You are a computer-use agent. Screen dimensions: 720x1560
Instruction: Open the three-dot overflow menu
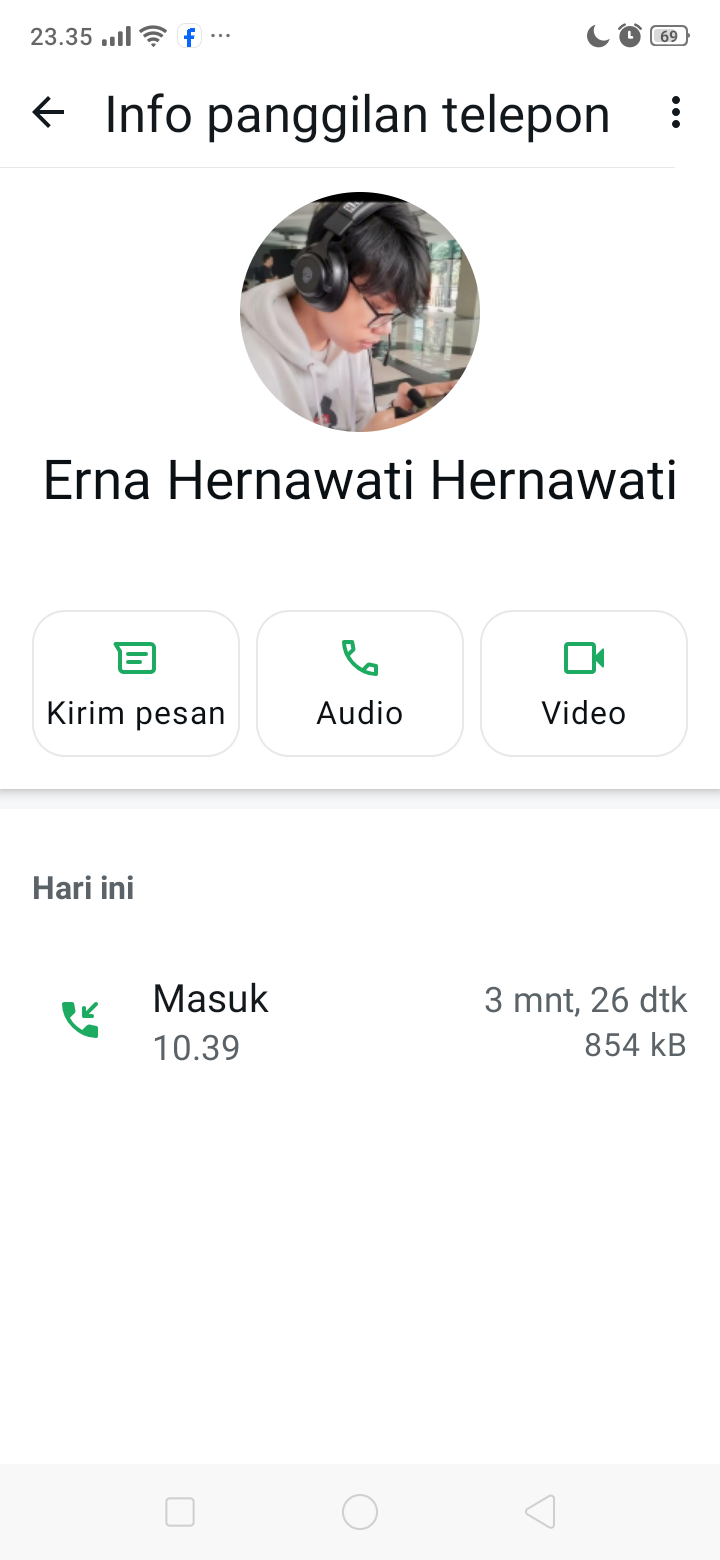[676, 113]
